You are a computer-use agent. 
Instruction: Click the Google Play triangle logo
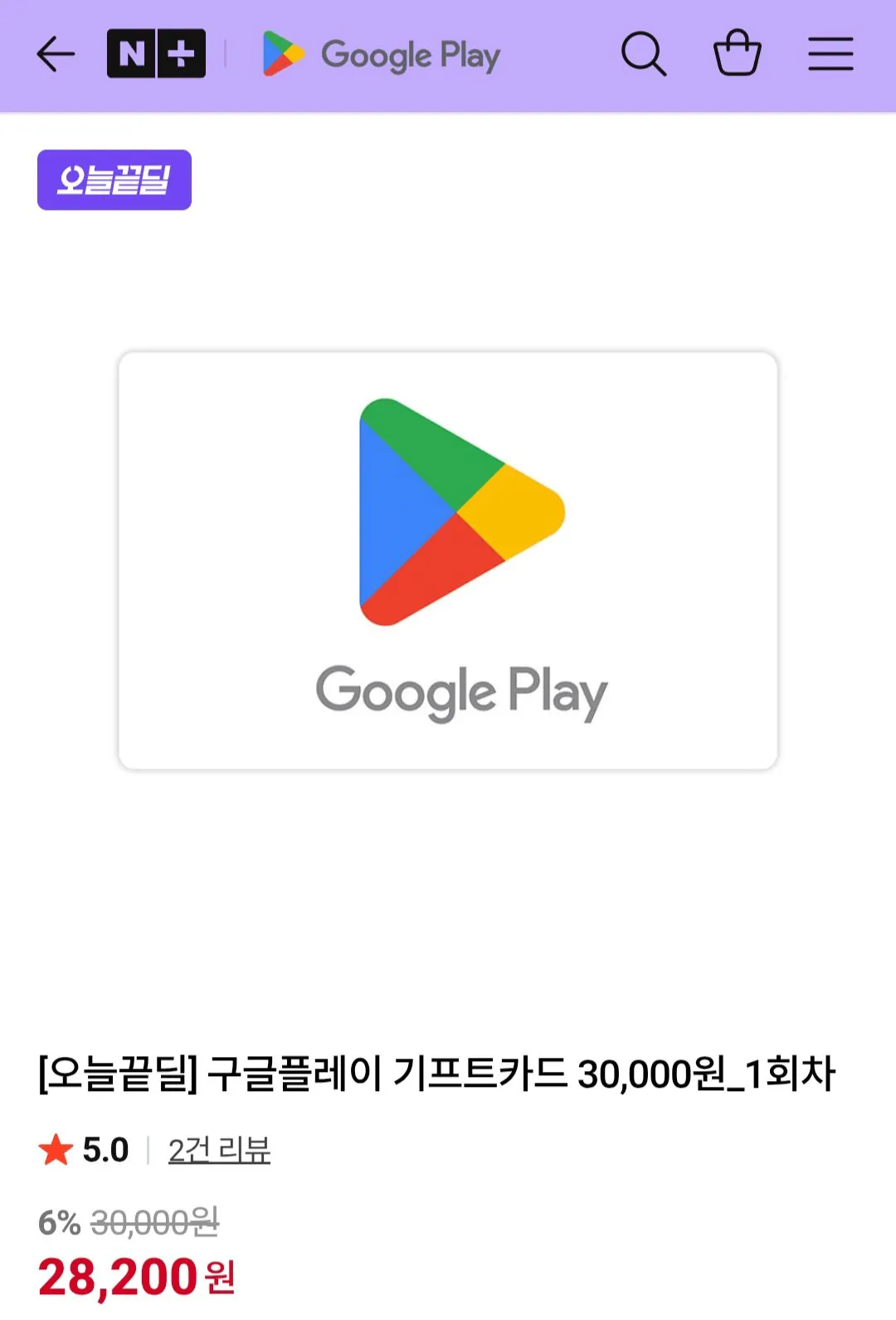[280, 54]
